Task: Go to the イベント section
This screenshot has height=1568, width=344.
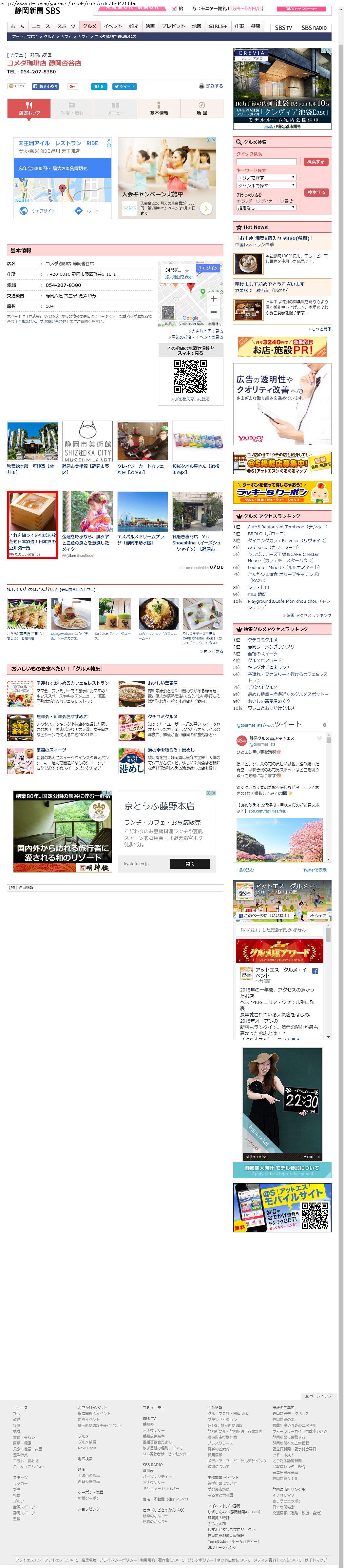Action: click(112, 26)
